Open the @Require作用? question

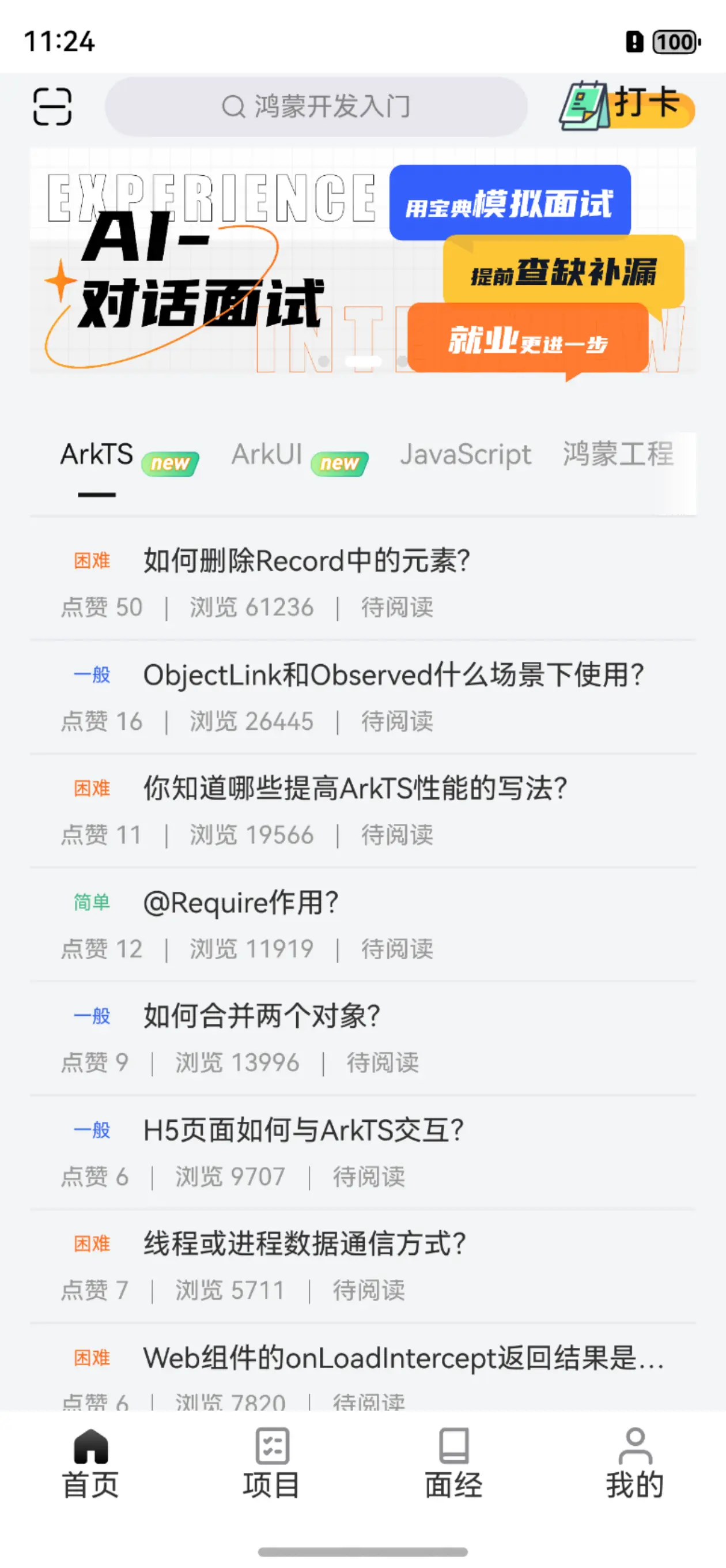point(240,902)
